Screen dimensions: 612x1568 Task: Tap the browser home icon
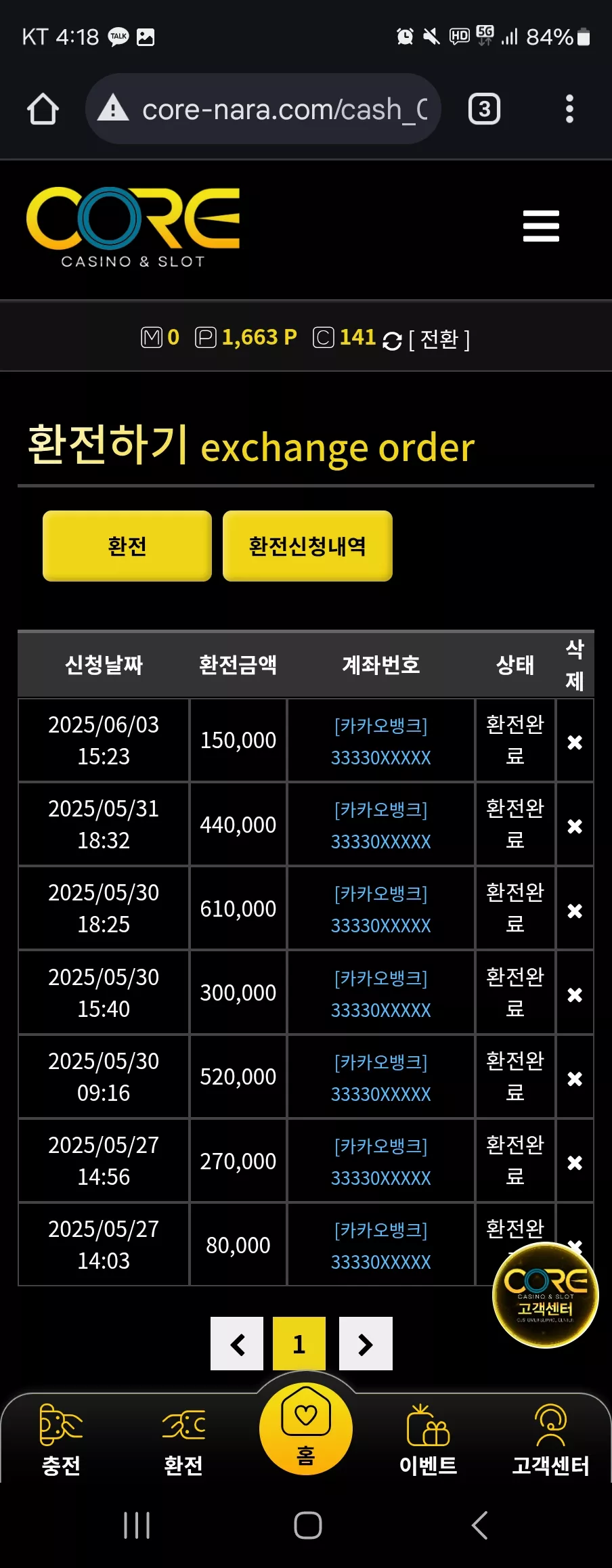pos(43,109)
